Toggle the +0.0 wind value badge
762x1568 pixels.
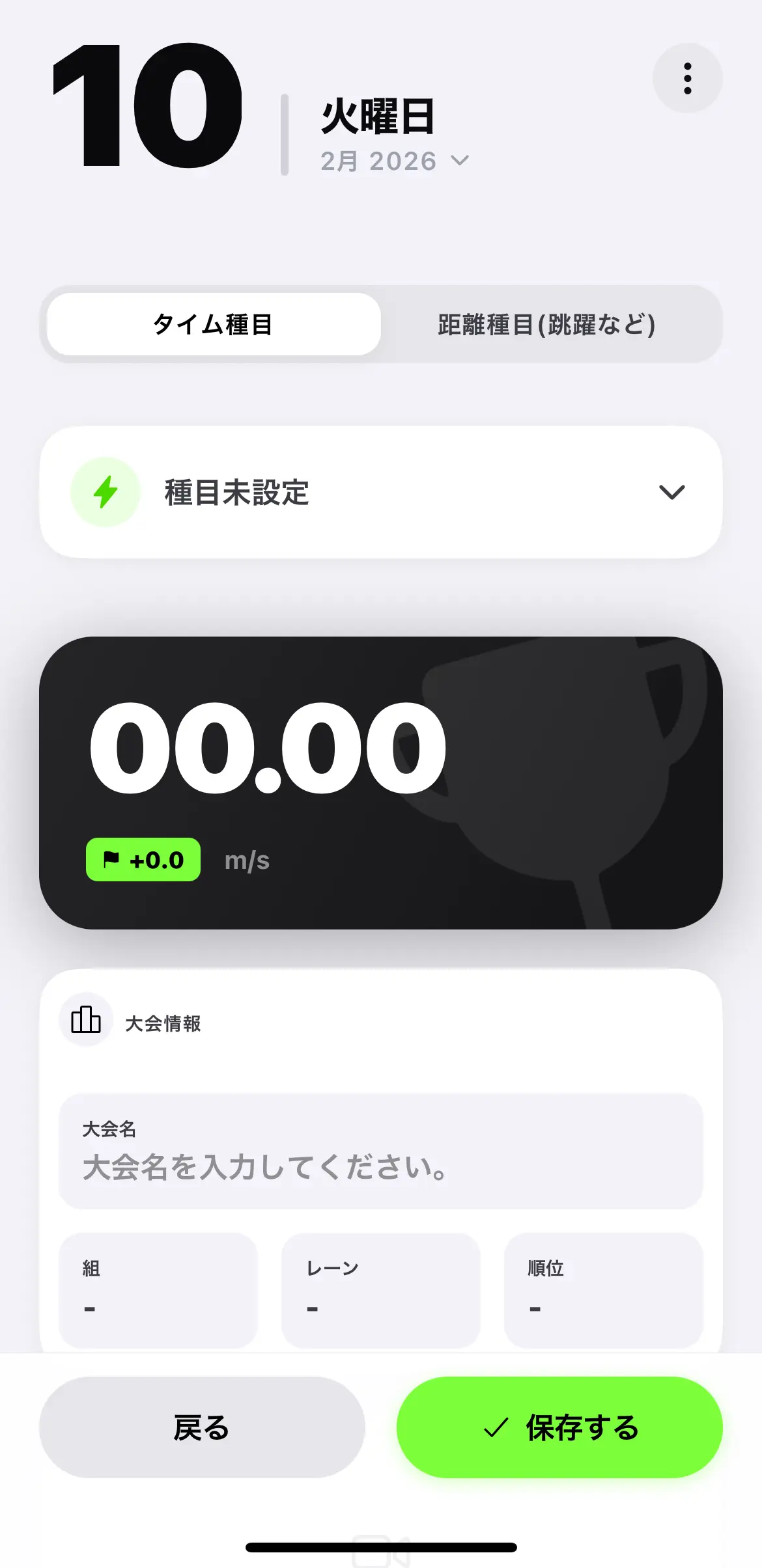pyautogui.click(x=143, y=859)
